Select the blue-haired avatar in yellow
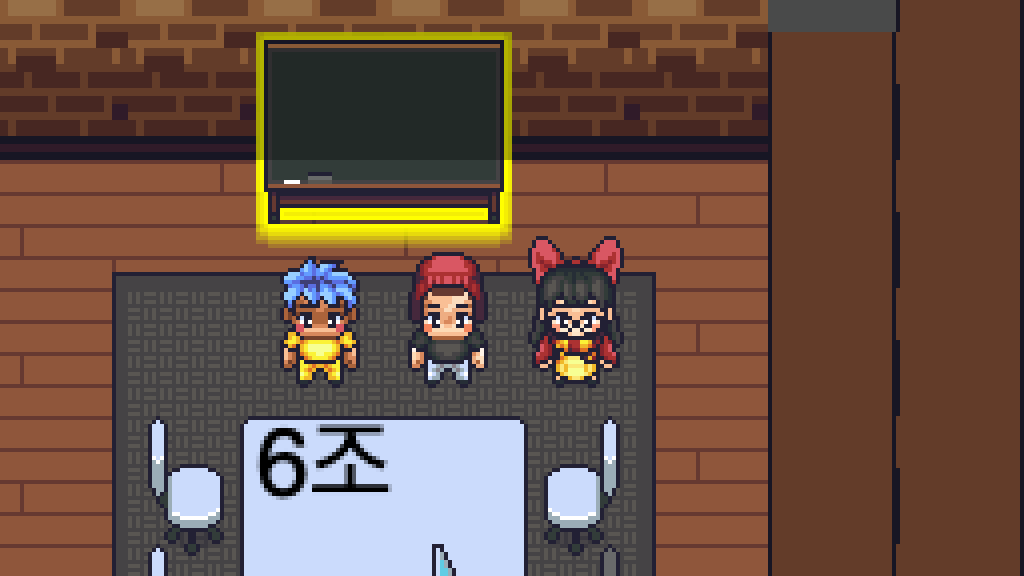Image resolution: width=1024 pixels, height=576 pixels. click(318, 322)
